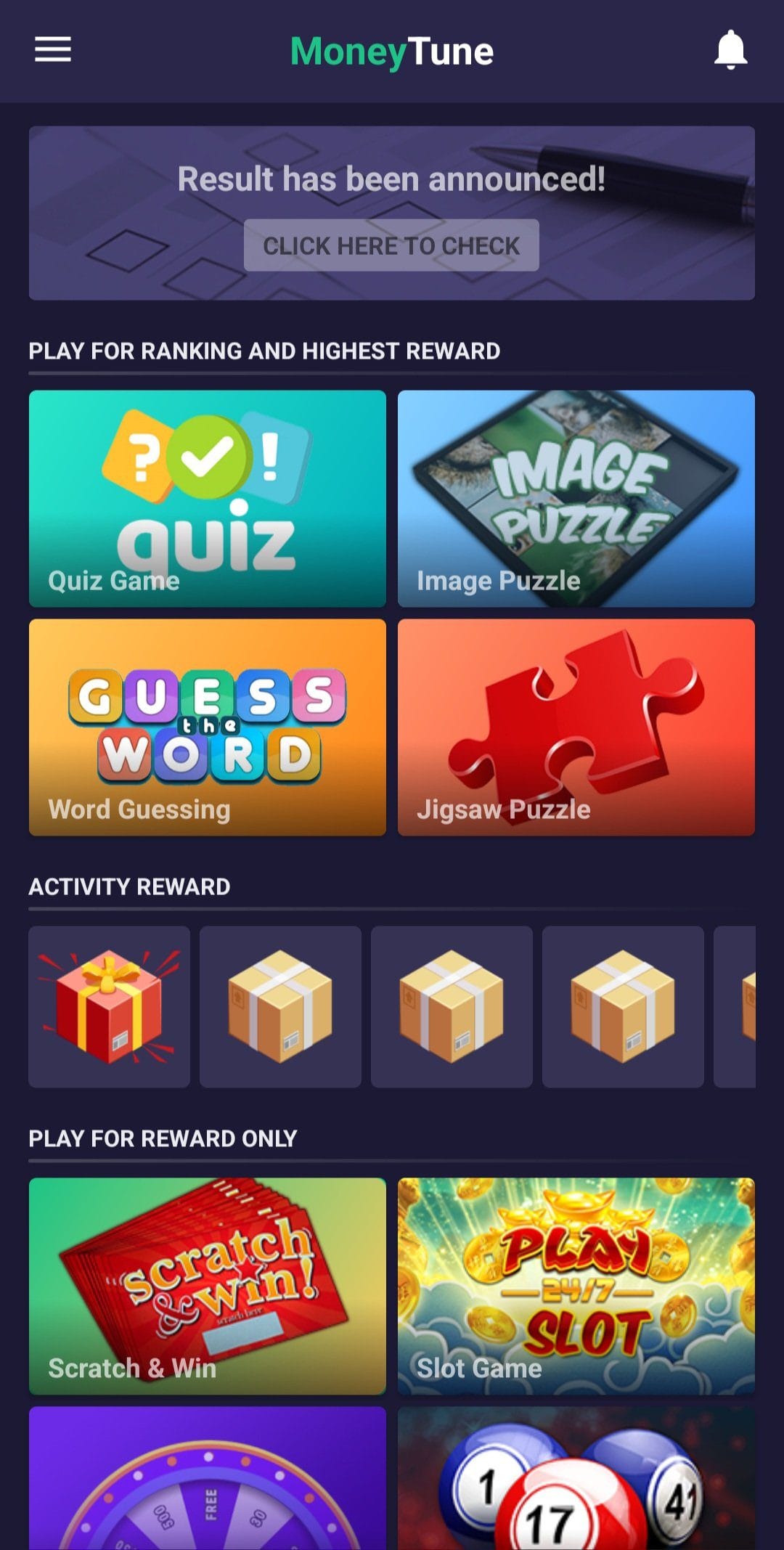Open the notifications bell
Screen dimensions: 784x1550
(x=730, y=50)
